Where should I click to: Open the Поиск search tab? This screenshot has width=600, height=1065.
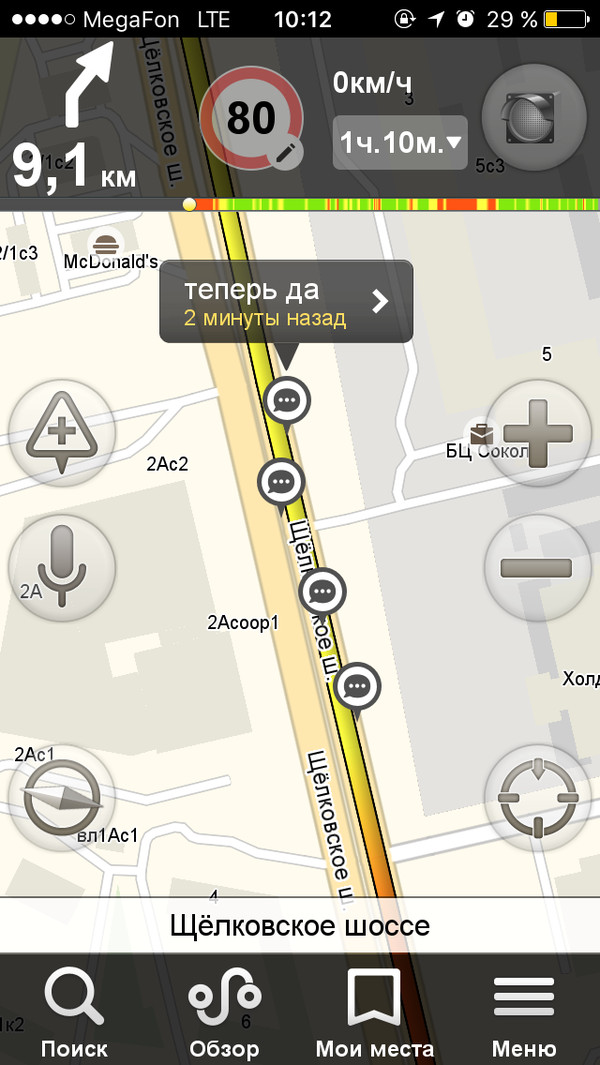[74, 1013]
